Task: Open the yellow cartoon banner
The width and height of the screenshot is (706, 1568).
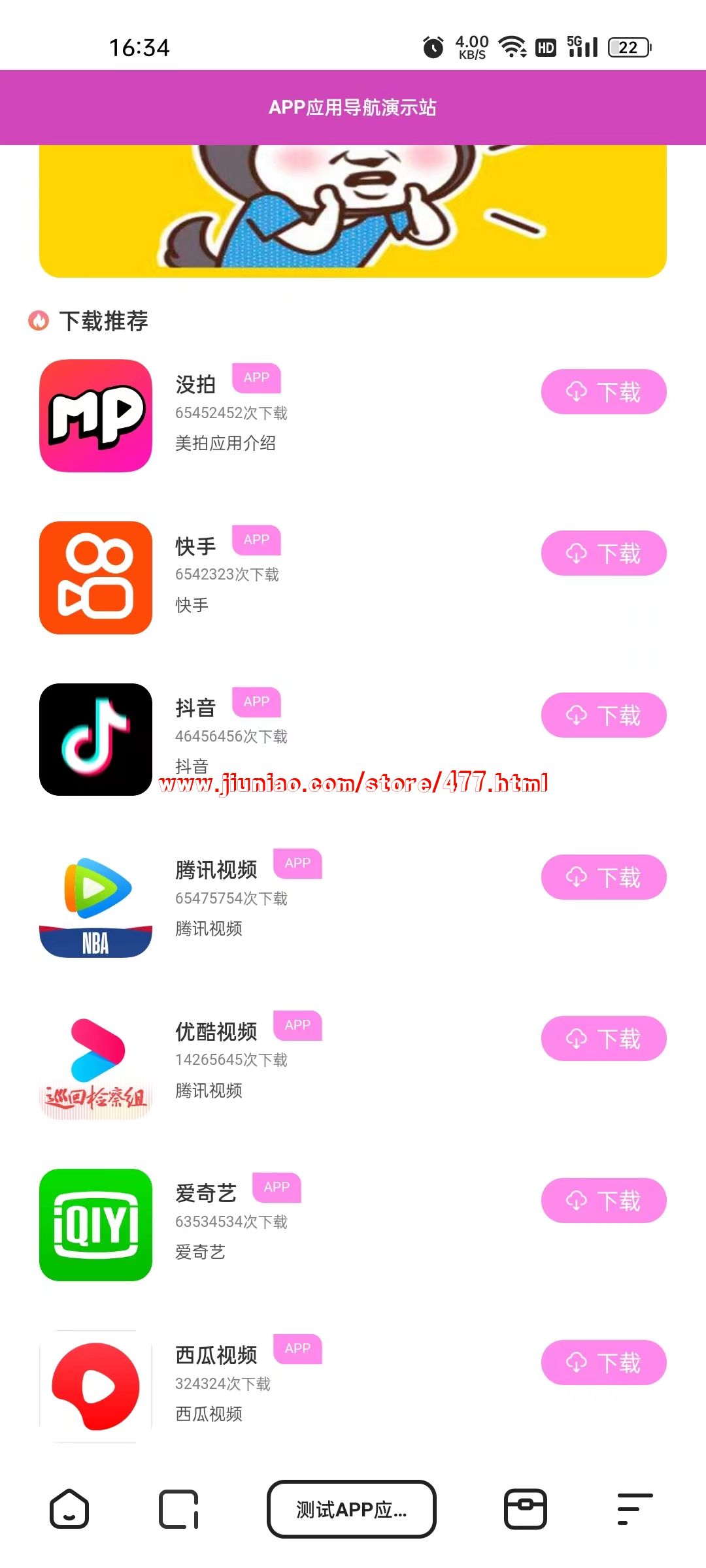Action: click(353, 210)
